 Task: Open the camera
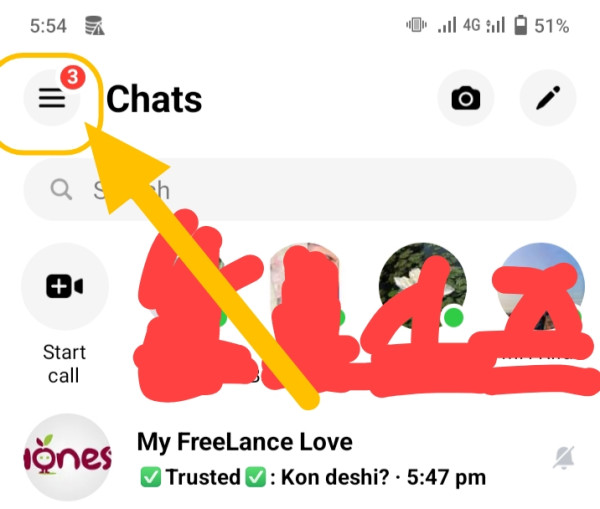click(466, 98)
